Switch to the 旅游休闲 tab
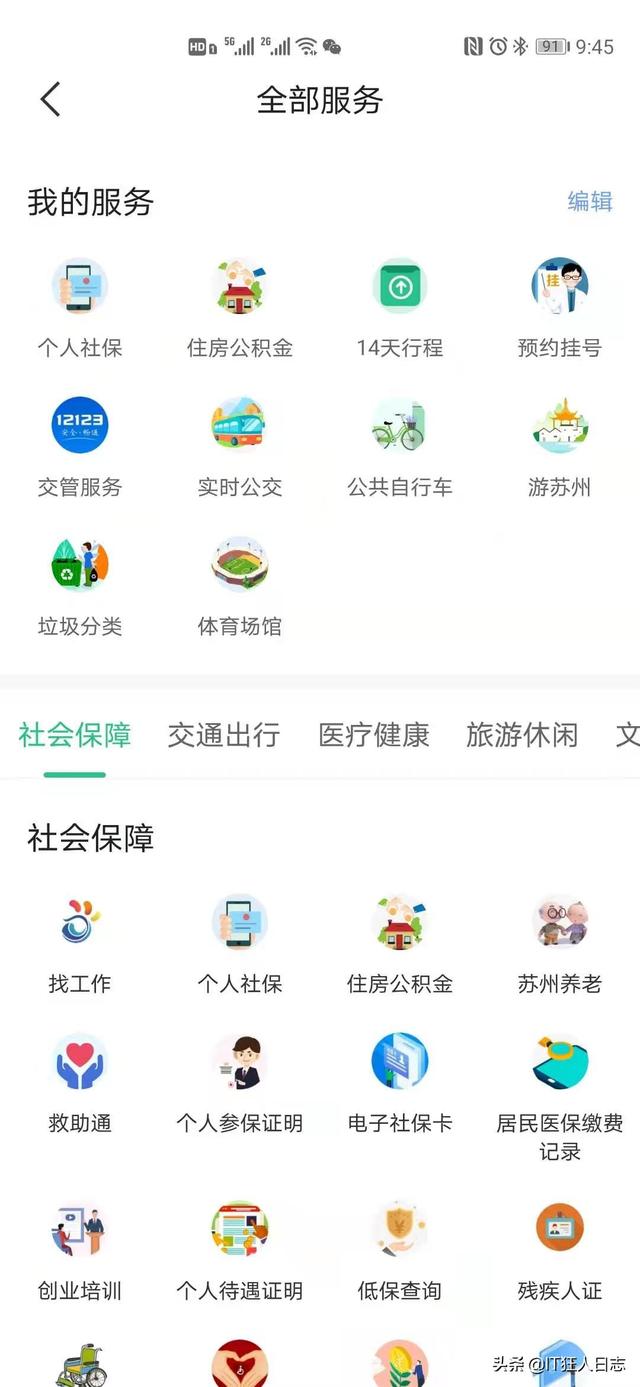640x1387 pixels. tap(522, 735)
